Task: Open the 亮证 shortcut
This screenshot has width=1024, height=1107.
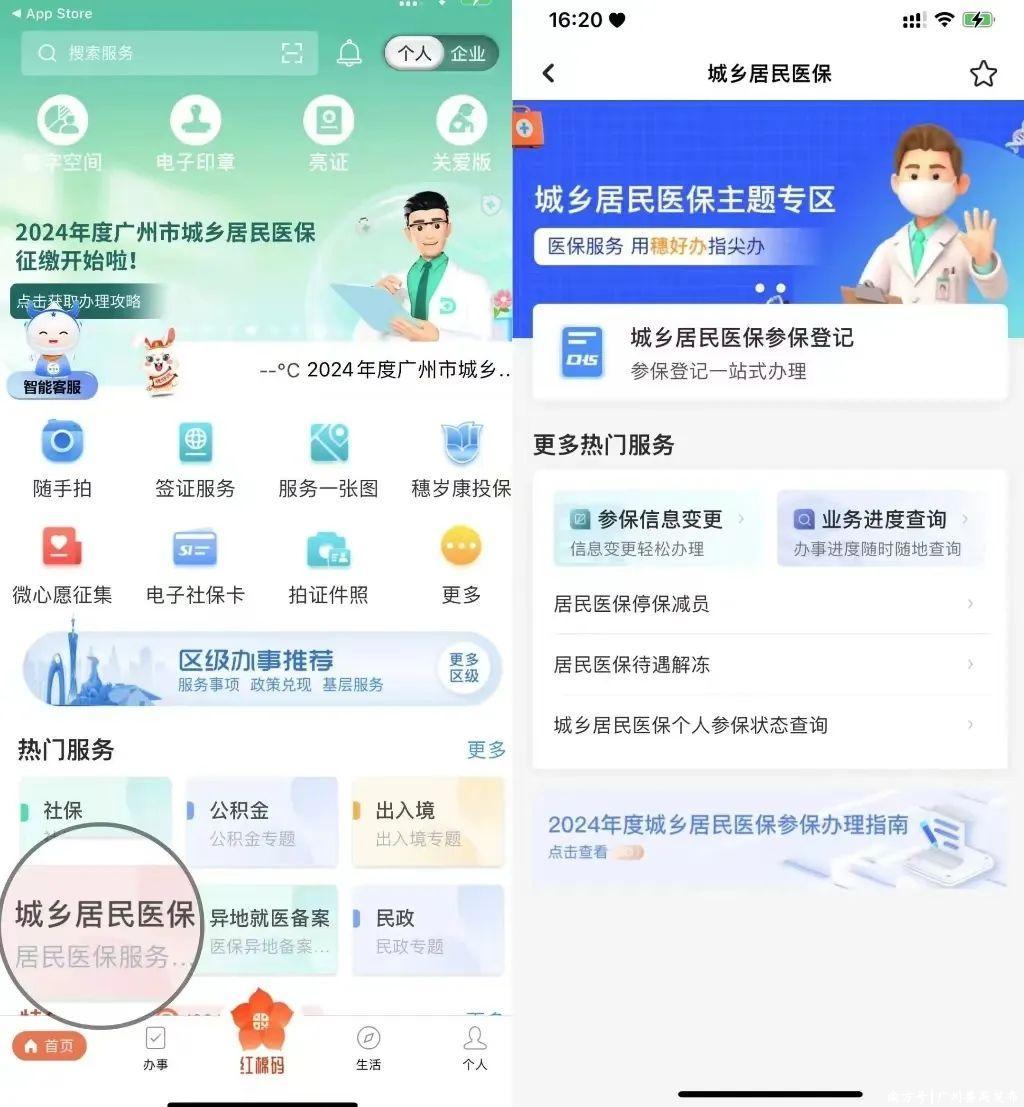Action: pyautogui.click(x=328, y=134)
